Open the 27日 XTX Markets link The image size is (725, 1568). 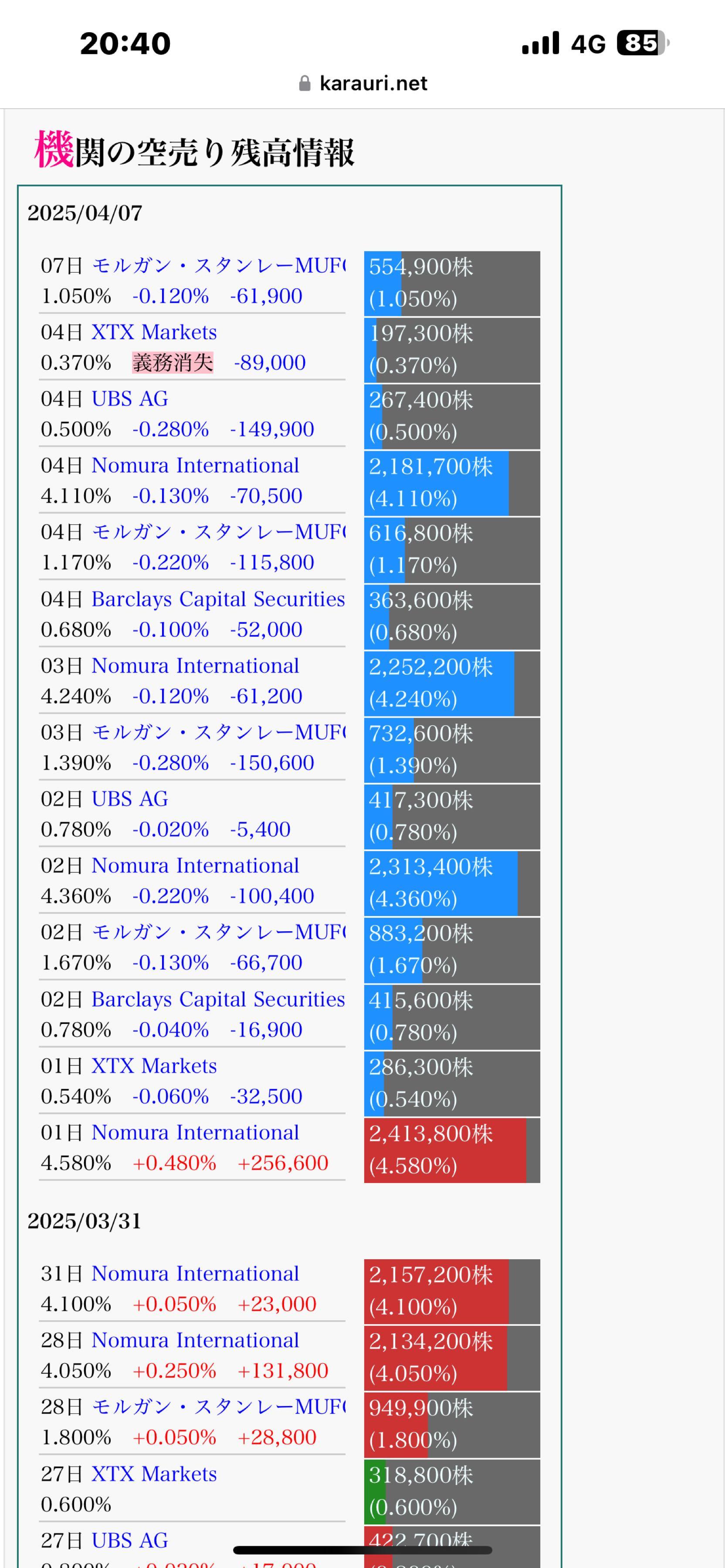[x=154, y=1474]
